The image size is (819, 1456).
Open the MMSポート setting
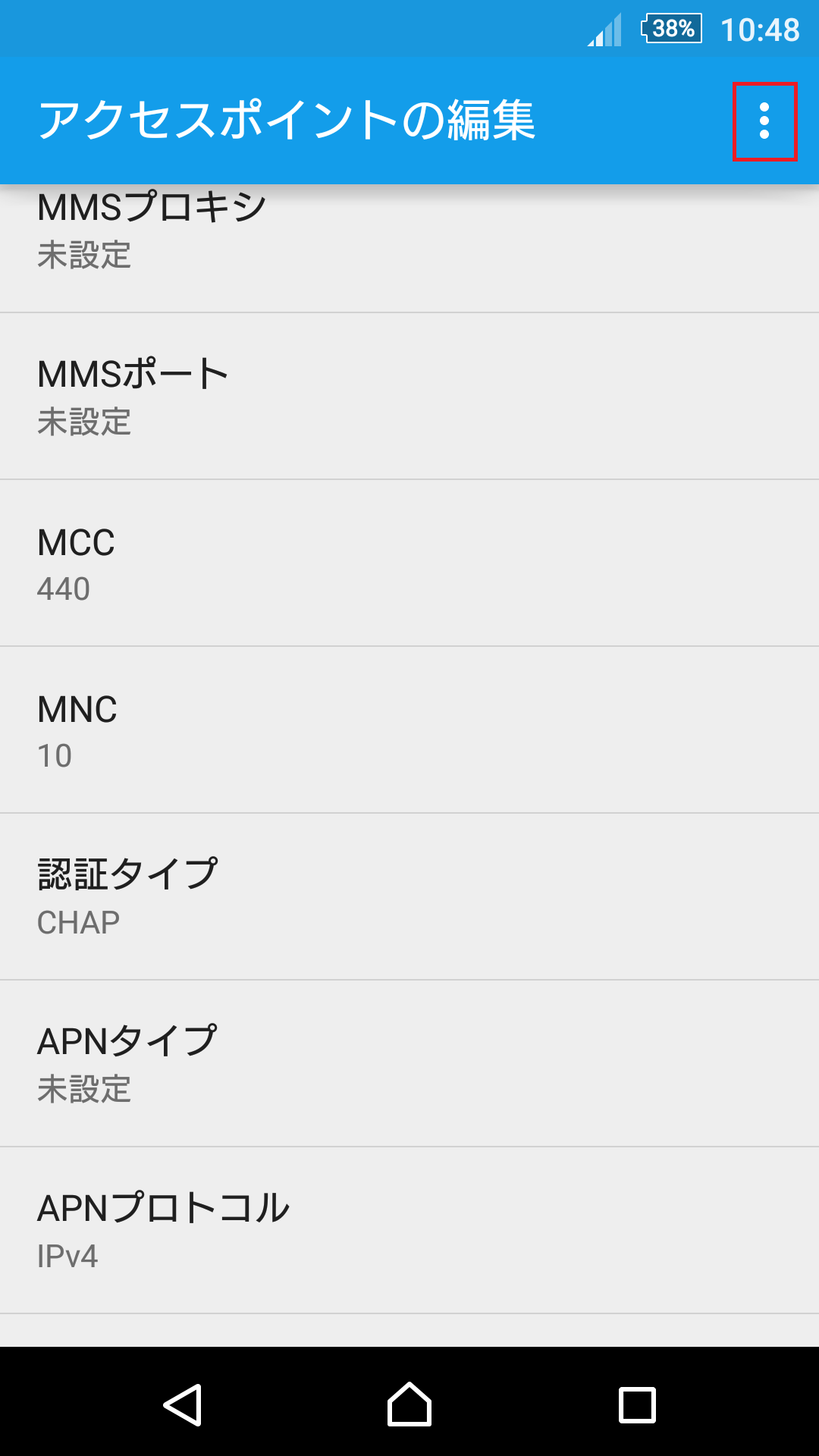click(x=409, y=394)
